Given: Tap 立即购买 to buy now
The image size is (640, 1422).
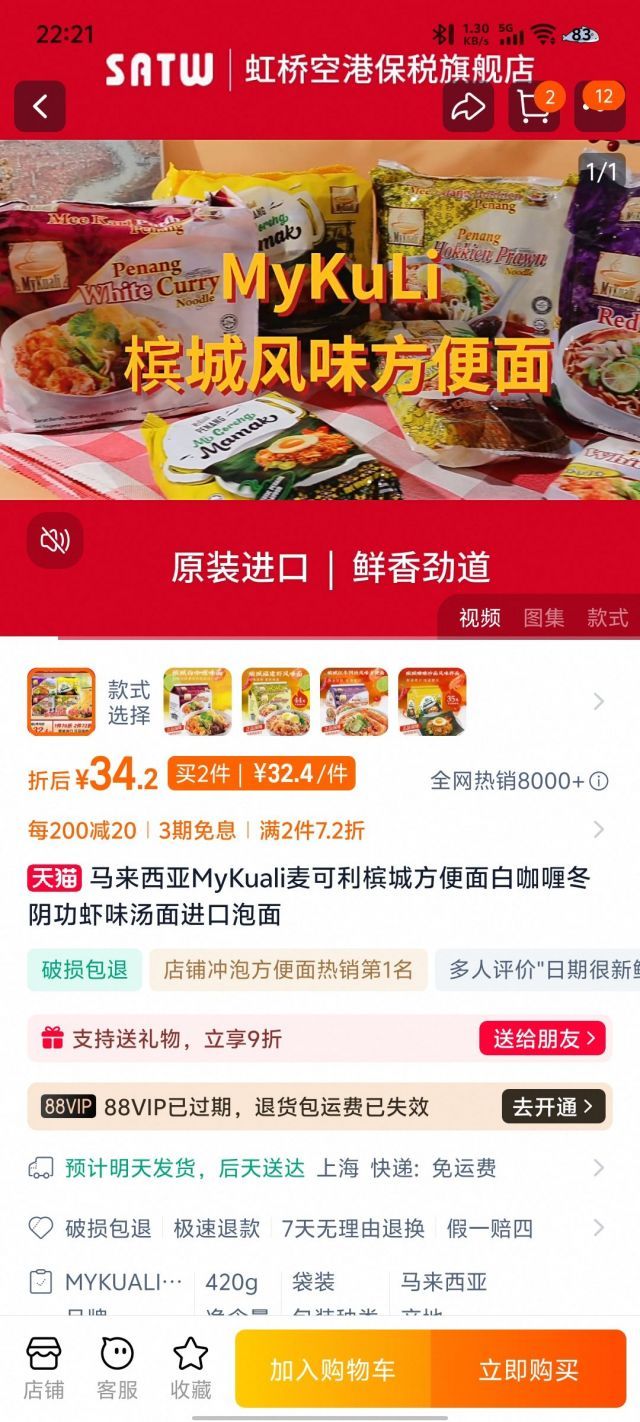Looking at the screenshot, I should coord(528,1369).
